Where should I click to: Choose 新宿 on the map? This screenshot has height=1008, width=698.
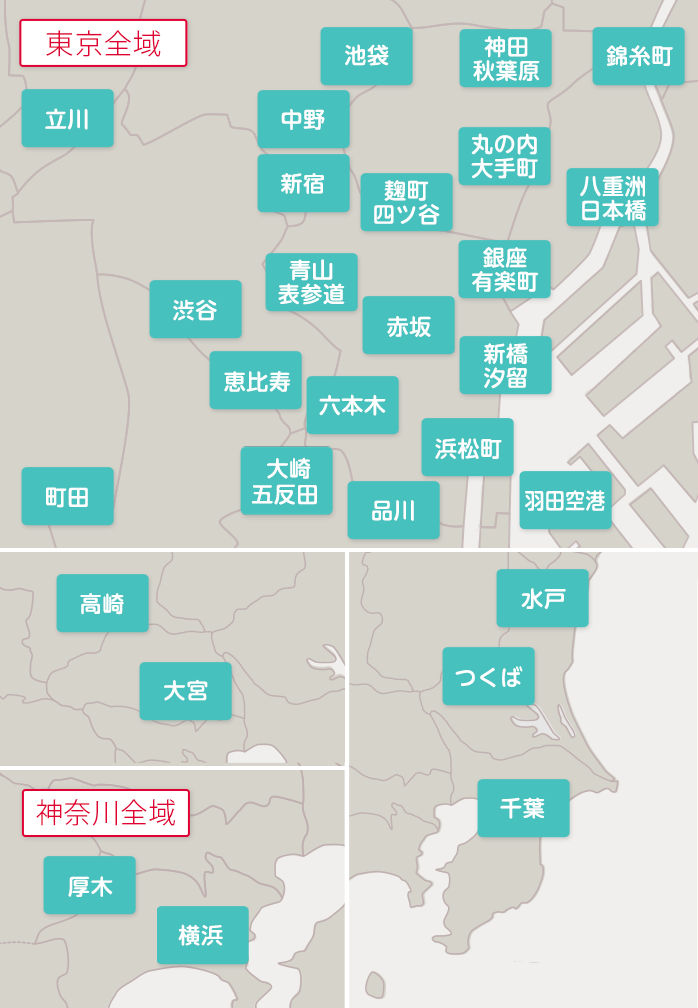[303, 183]
